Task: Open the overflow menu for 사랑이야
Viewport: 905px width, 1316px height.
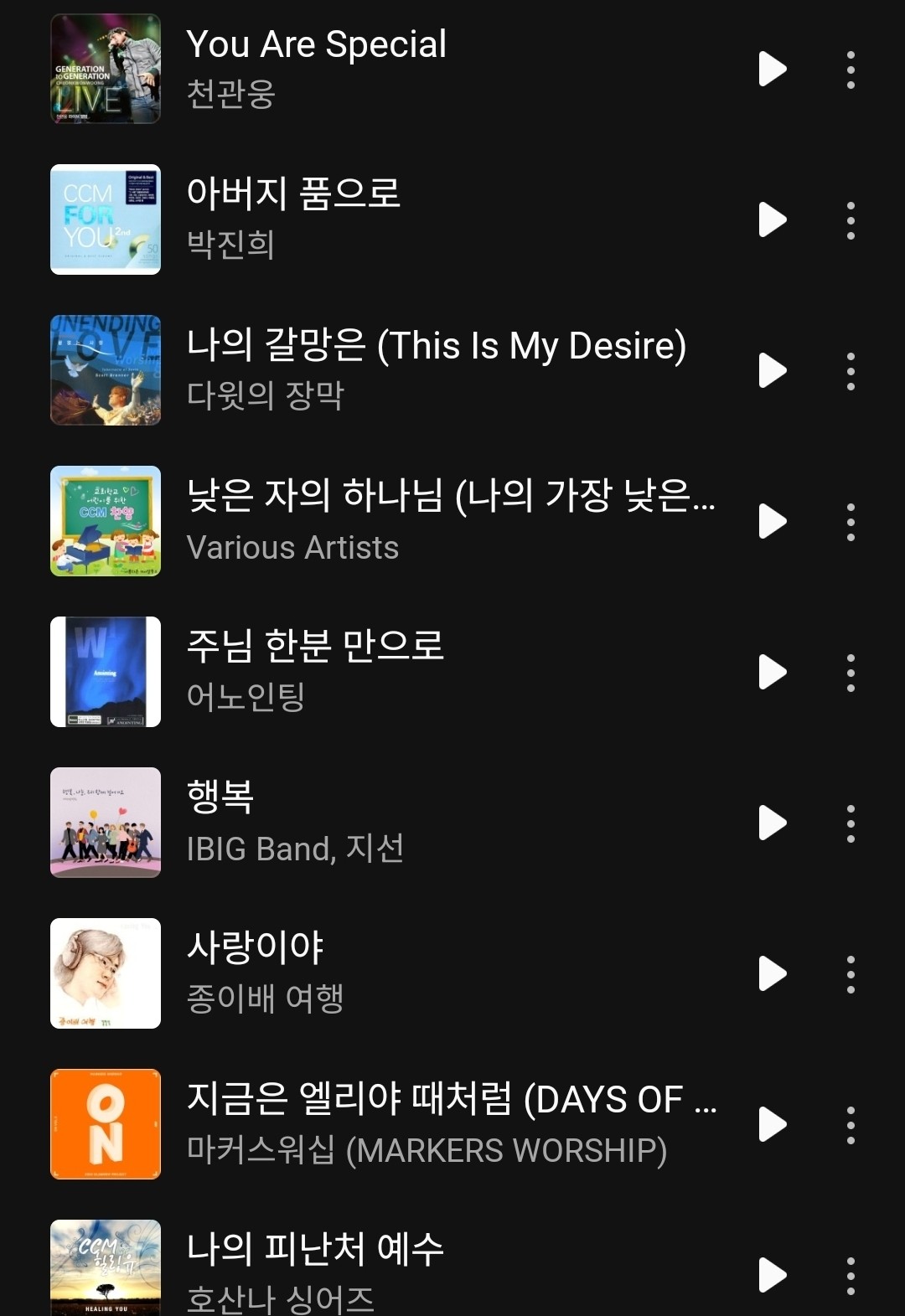Action: (851, 974)
